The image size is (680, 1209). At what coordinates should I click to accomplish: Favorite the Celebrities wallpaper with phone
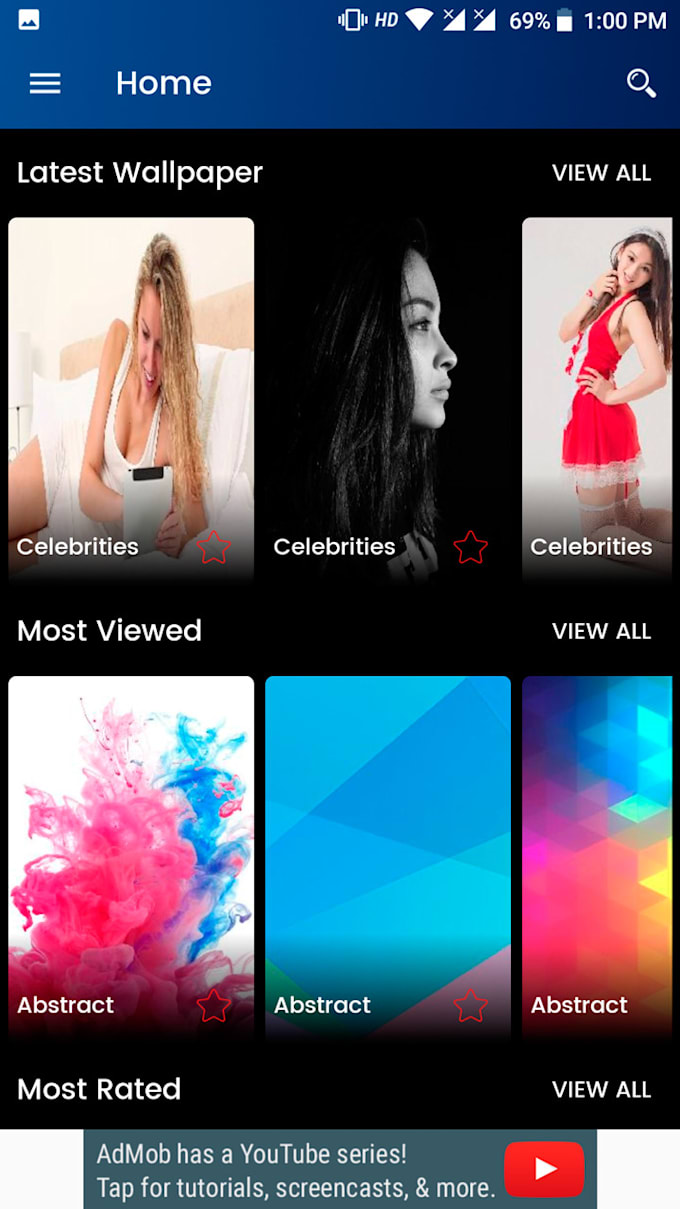(x=213, y=547)
